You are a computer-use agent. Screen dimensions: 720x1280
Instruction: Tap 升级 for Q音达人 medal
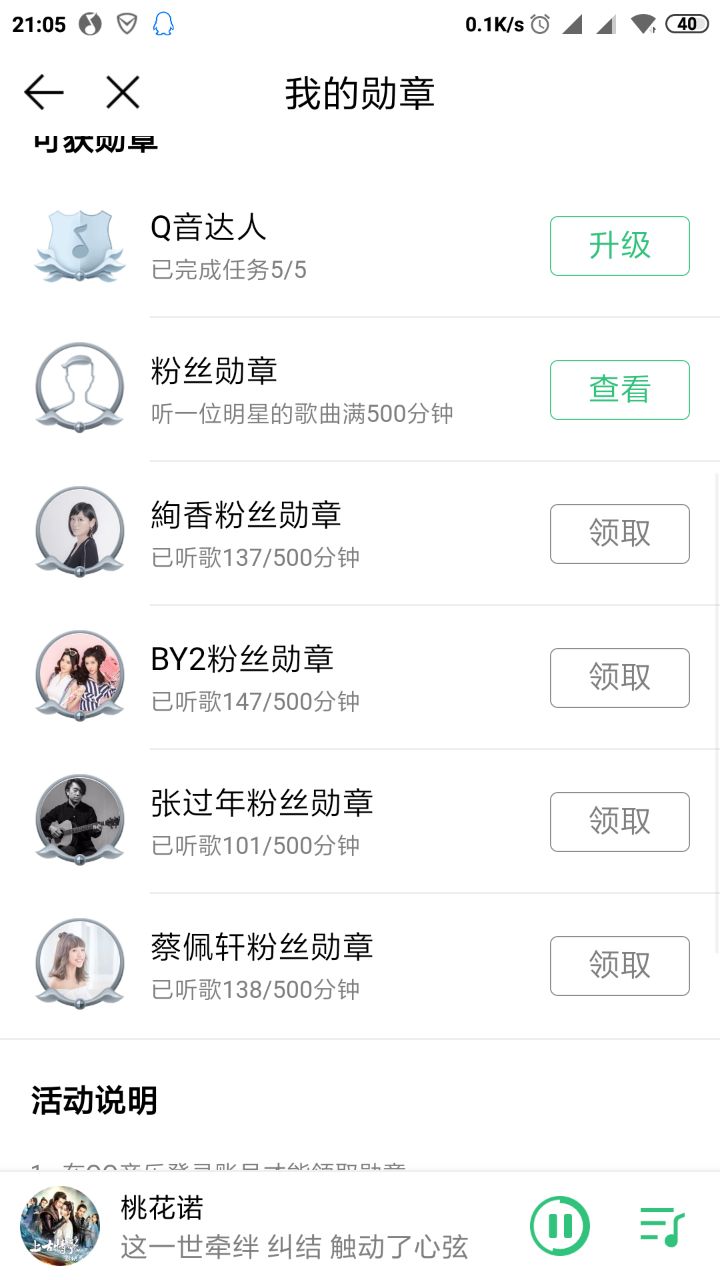click(619, 246)
